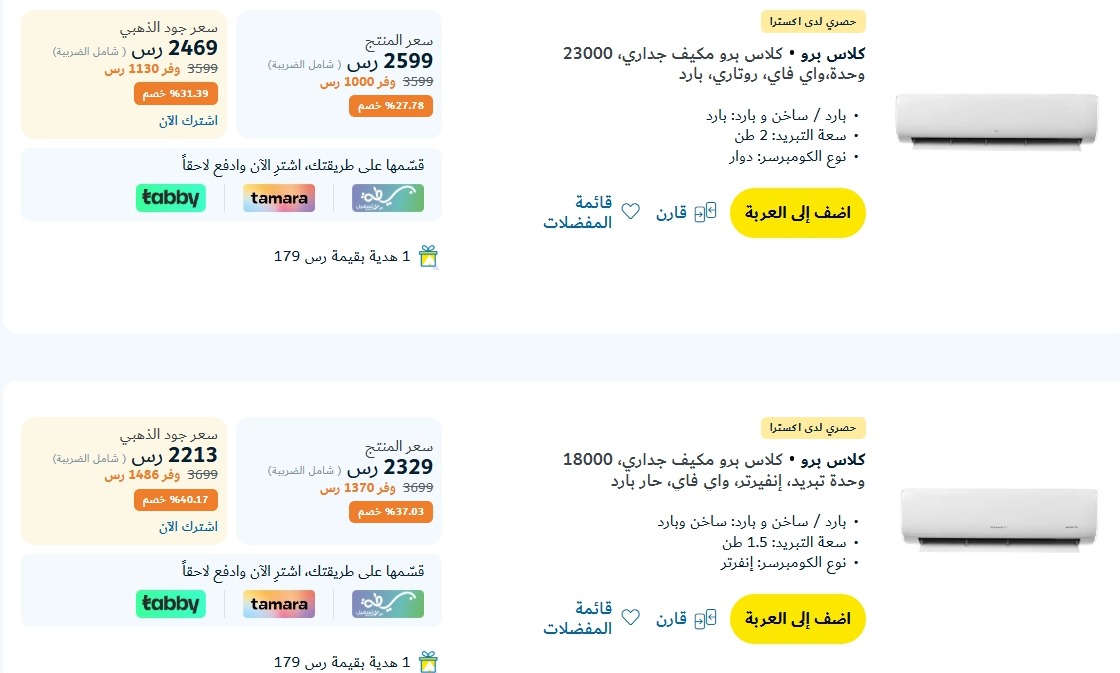Image resolution: width=1120 pixels, height=673 pixels.
Task: Open the 23000 unit AC product image
Action: 952,122
